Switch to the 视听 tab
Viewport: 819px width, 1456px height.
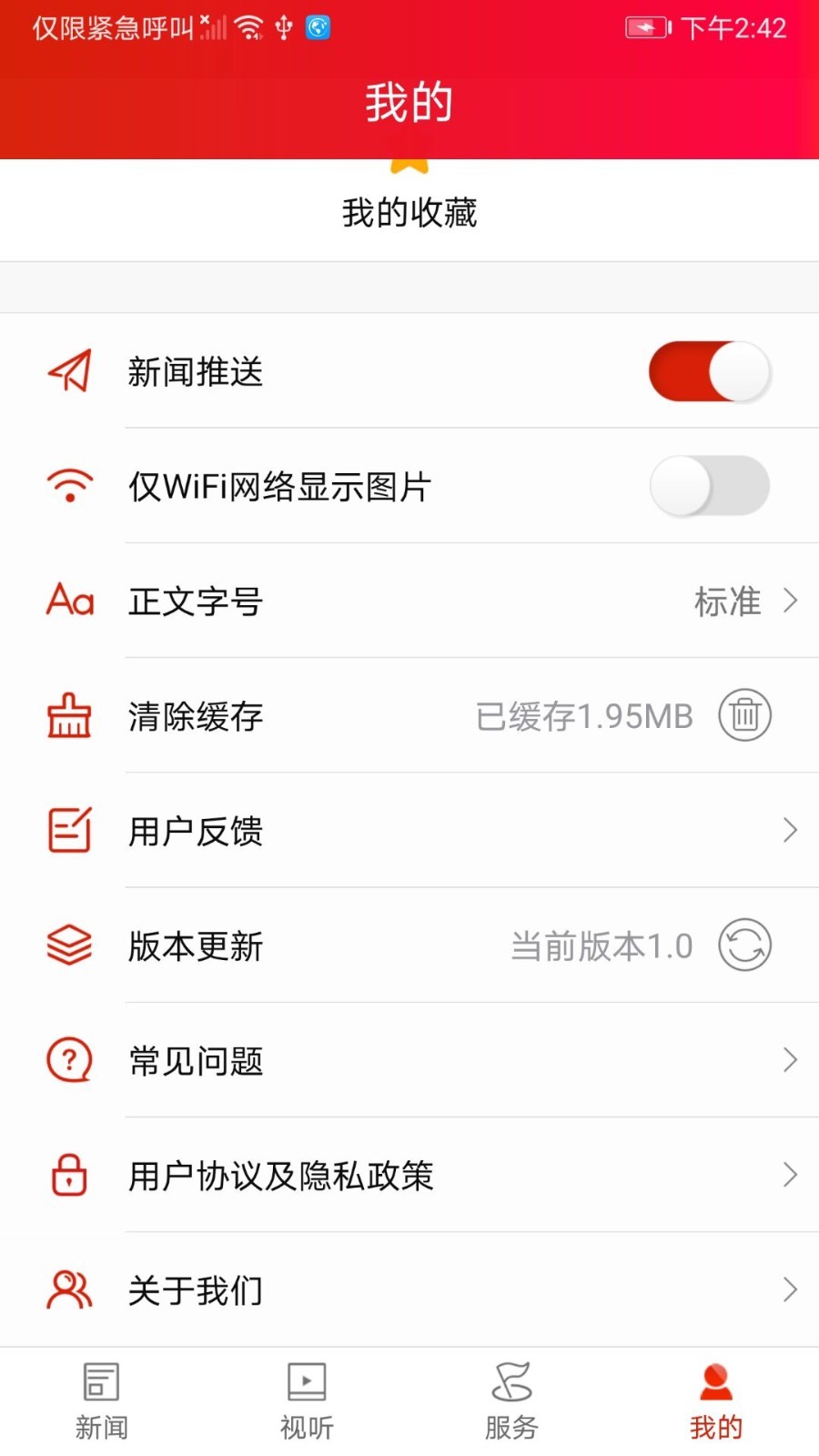(x=306, y=1399)
